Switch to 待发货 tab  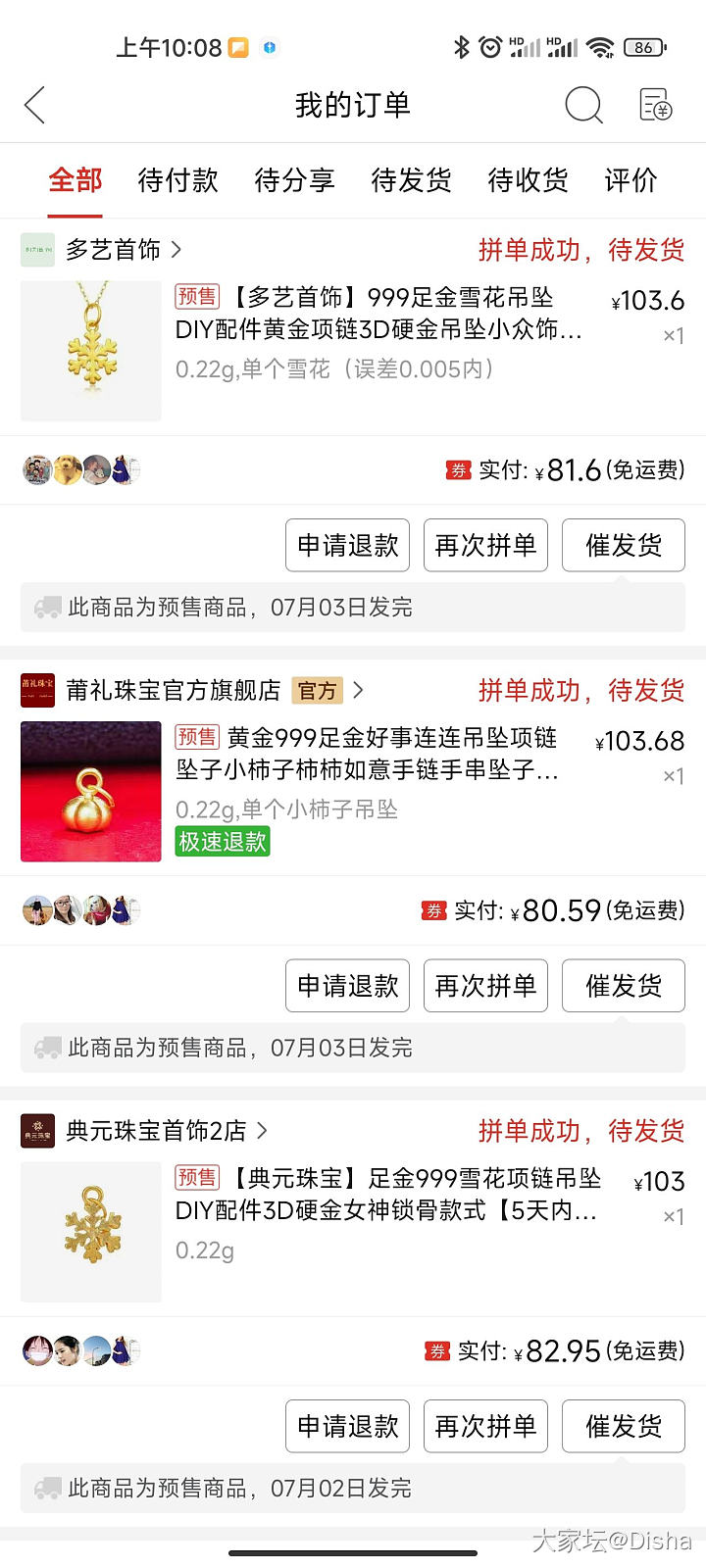[x=411, y=180]
